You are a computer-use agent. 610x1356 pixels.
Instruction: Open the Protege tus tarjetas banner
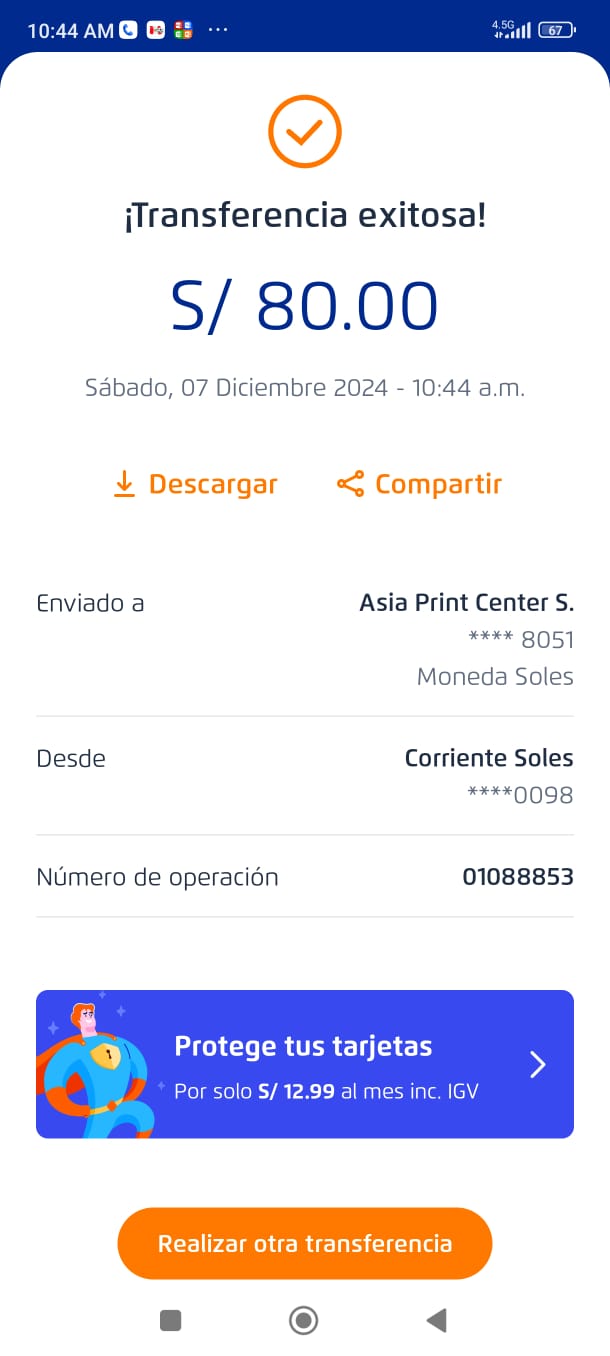click(305, 1064)
